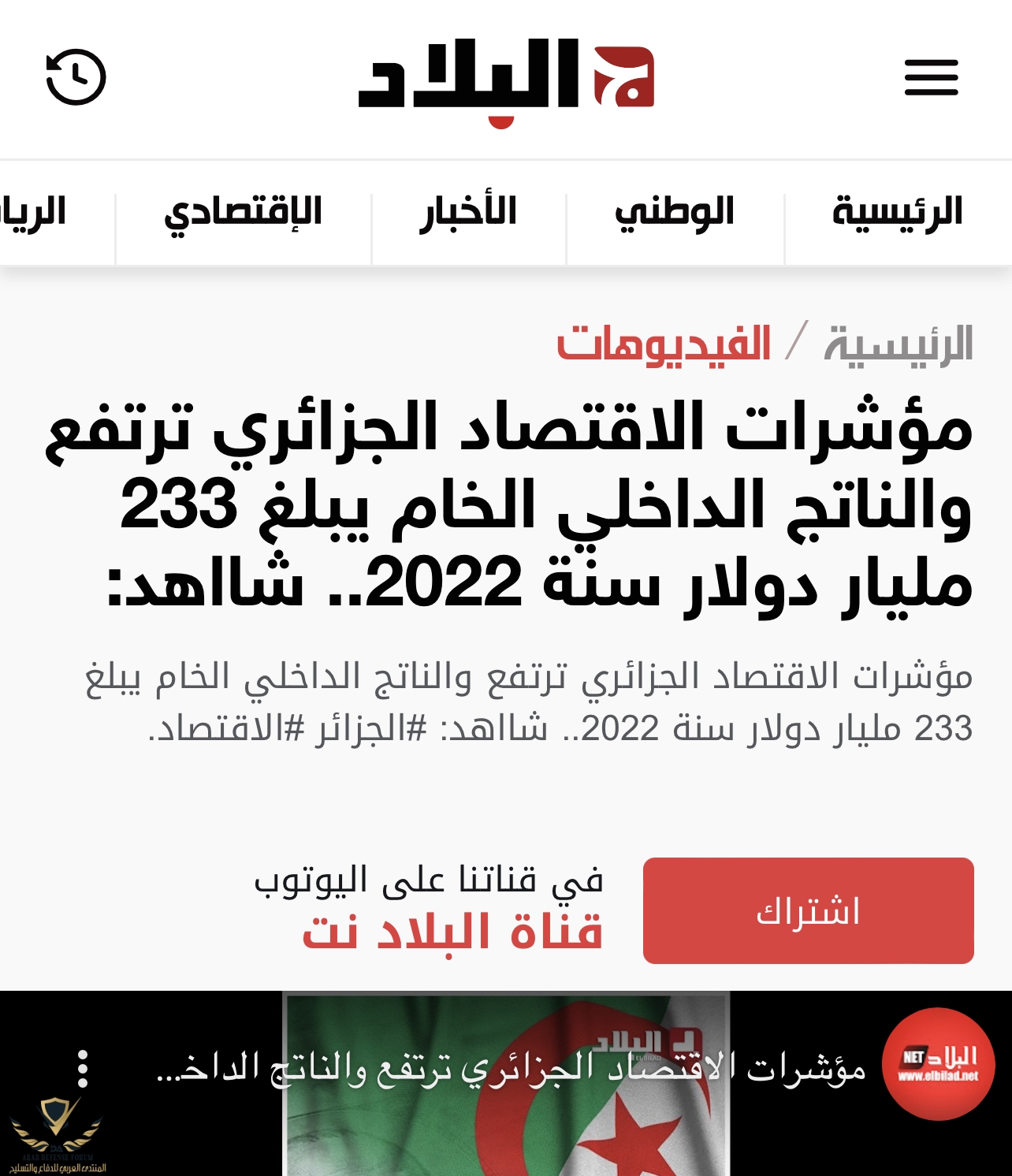The width and height of the screenshot is (1012, 1176).
Task: Open the الأخبار tab
Action: click(468, 213)
